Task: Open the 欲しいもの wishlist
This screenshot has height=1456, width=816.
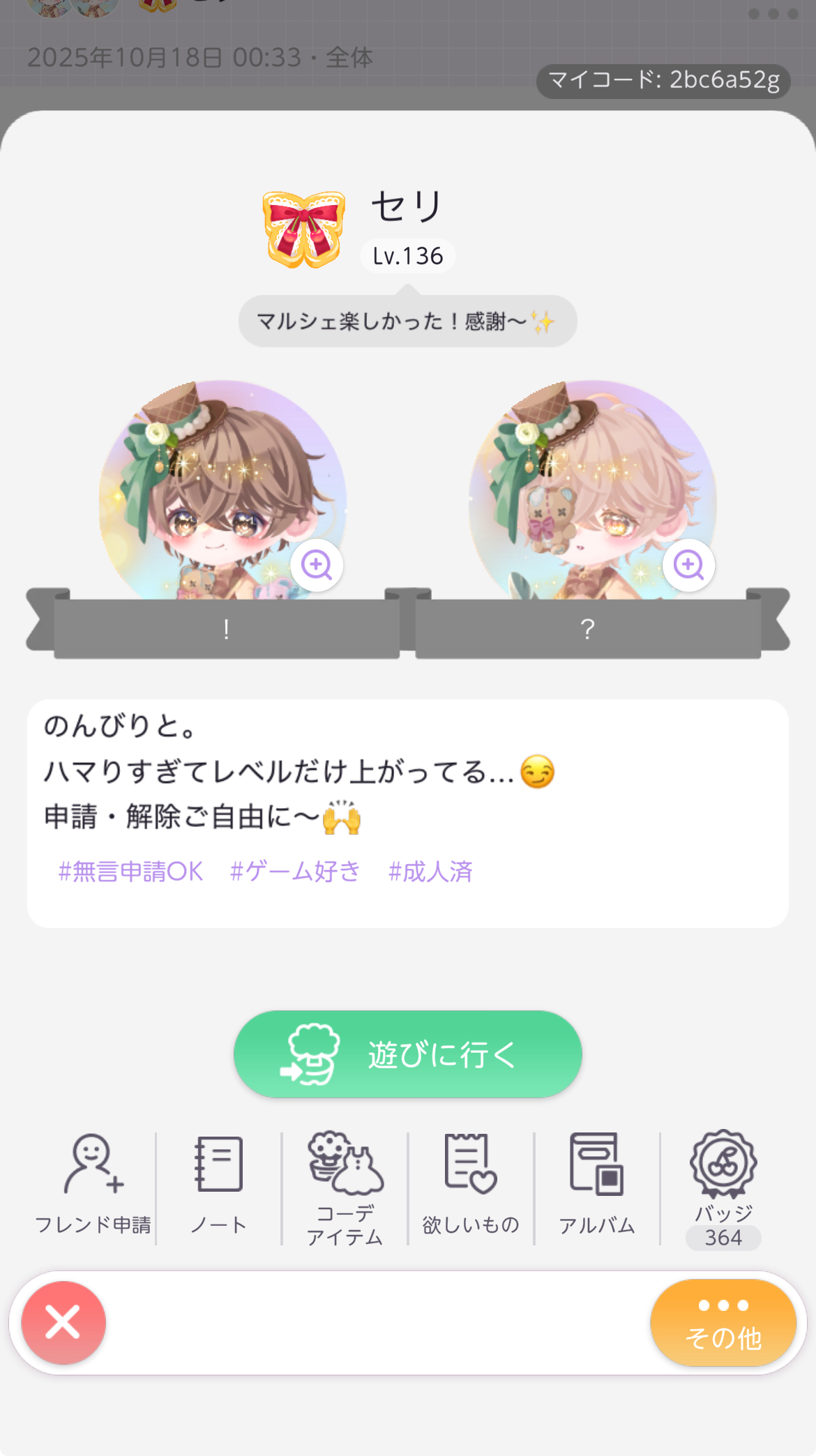Action: (x=471, y=1185)
